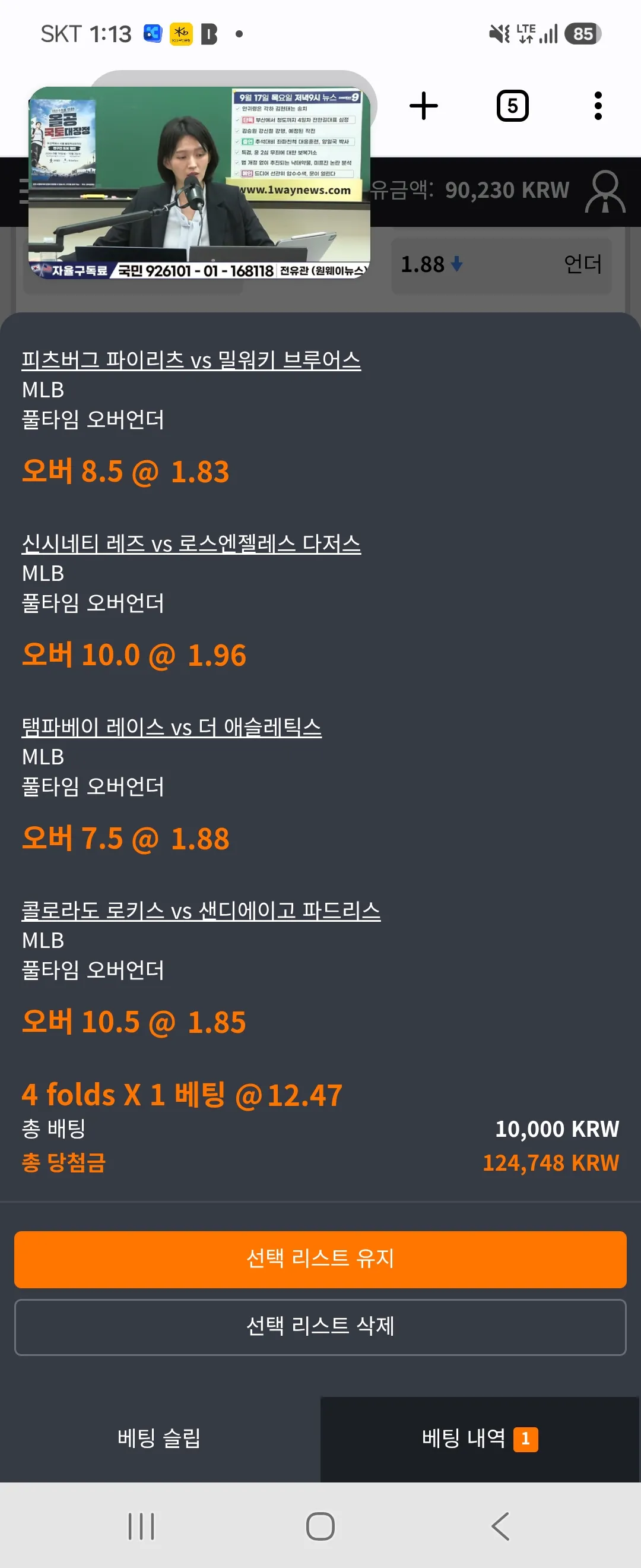
Task: Select the 1.88 언더 odds button
Action: (x=501, y=265)
